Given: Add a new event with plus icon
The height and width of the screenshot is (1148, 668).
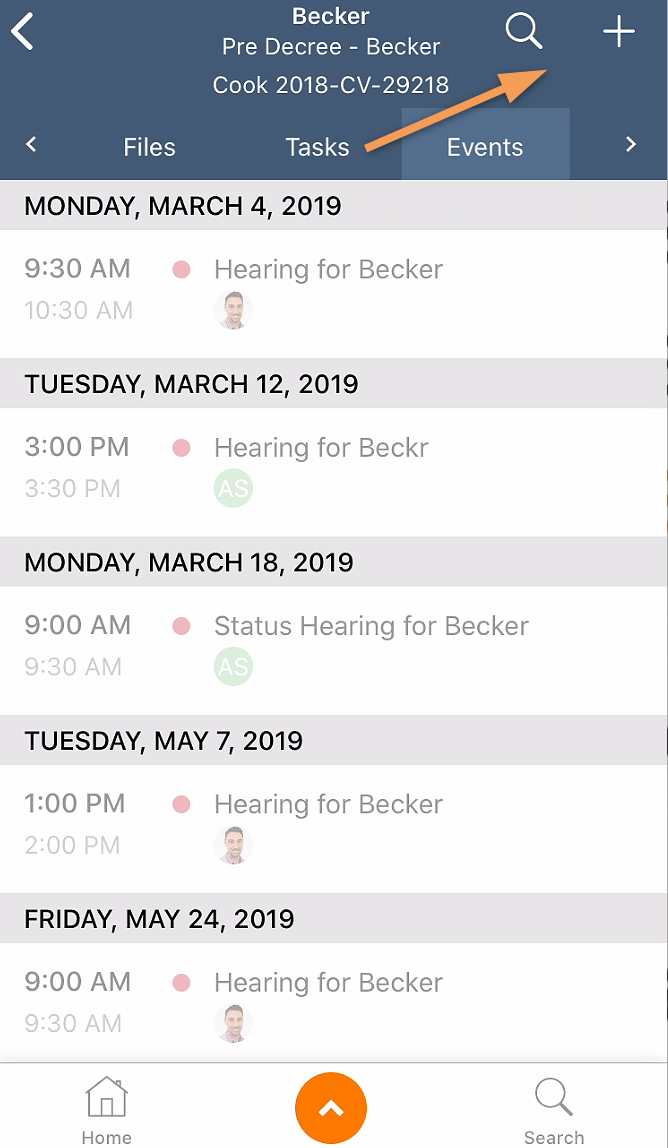Looking at the screenshot, I should (619, 32).
